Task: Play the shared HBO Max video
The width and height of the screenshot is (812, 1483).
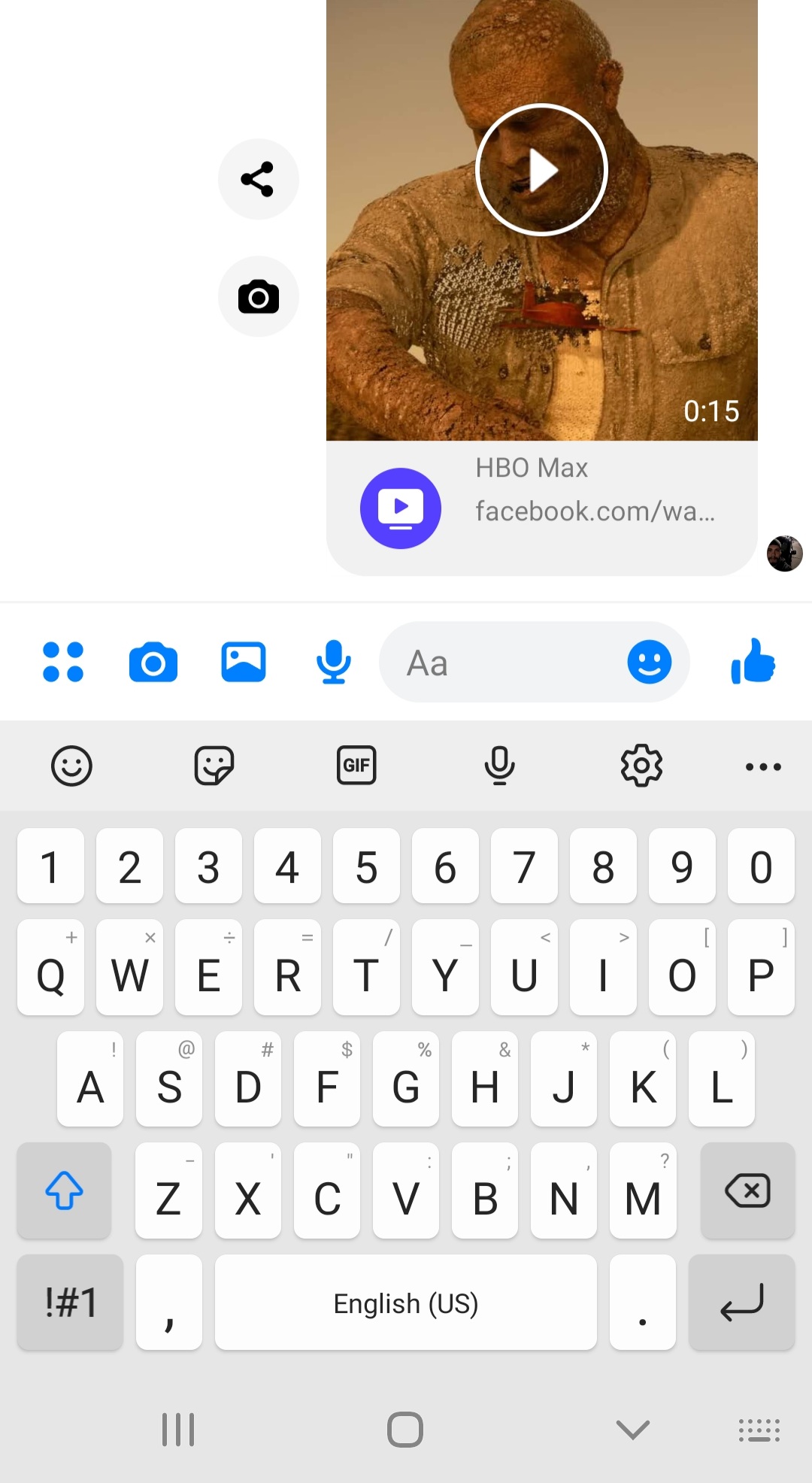Action: click(x=541, y=170)
